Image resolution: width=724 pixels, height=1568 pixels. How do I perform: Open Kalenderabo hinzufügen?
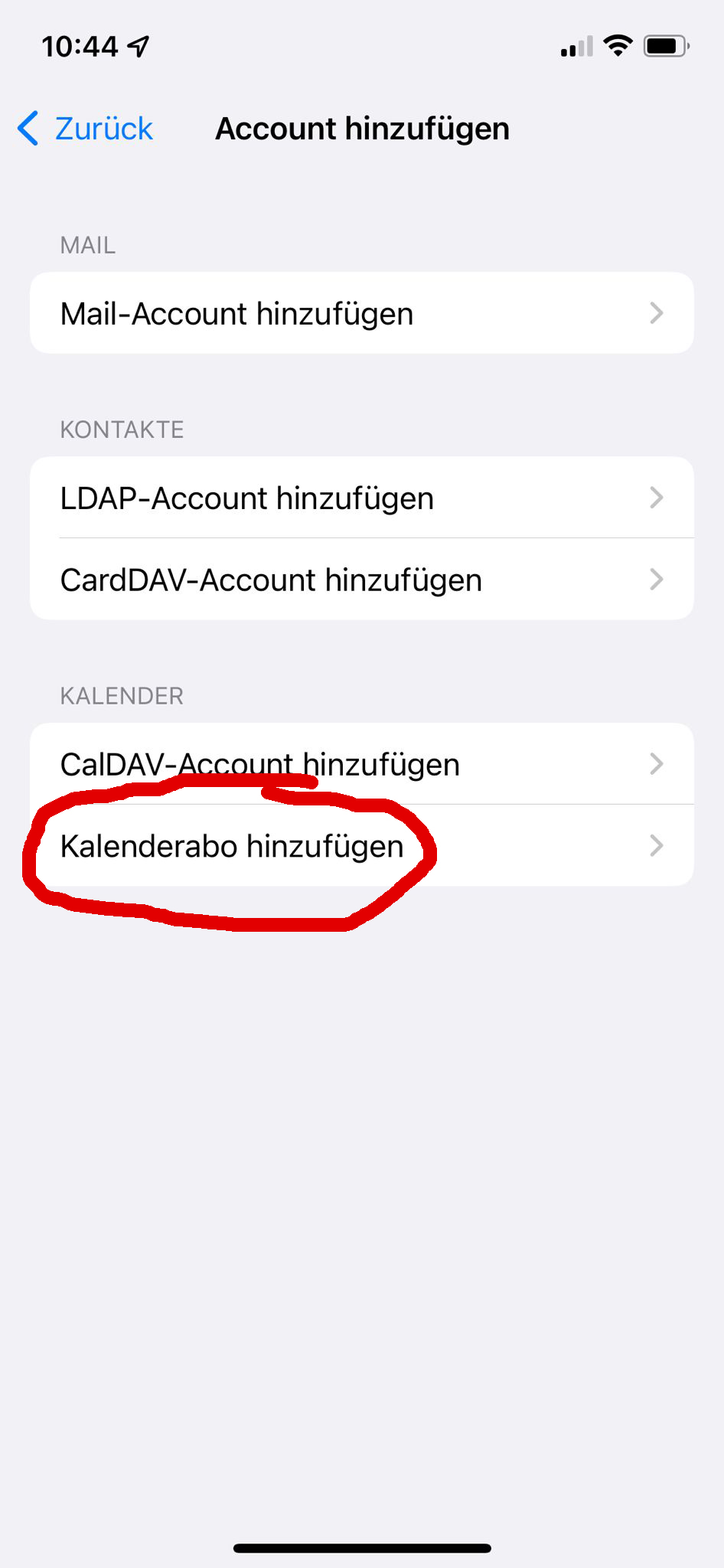361,846
